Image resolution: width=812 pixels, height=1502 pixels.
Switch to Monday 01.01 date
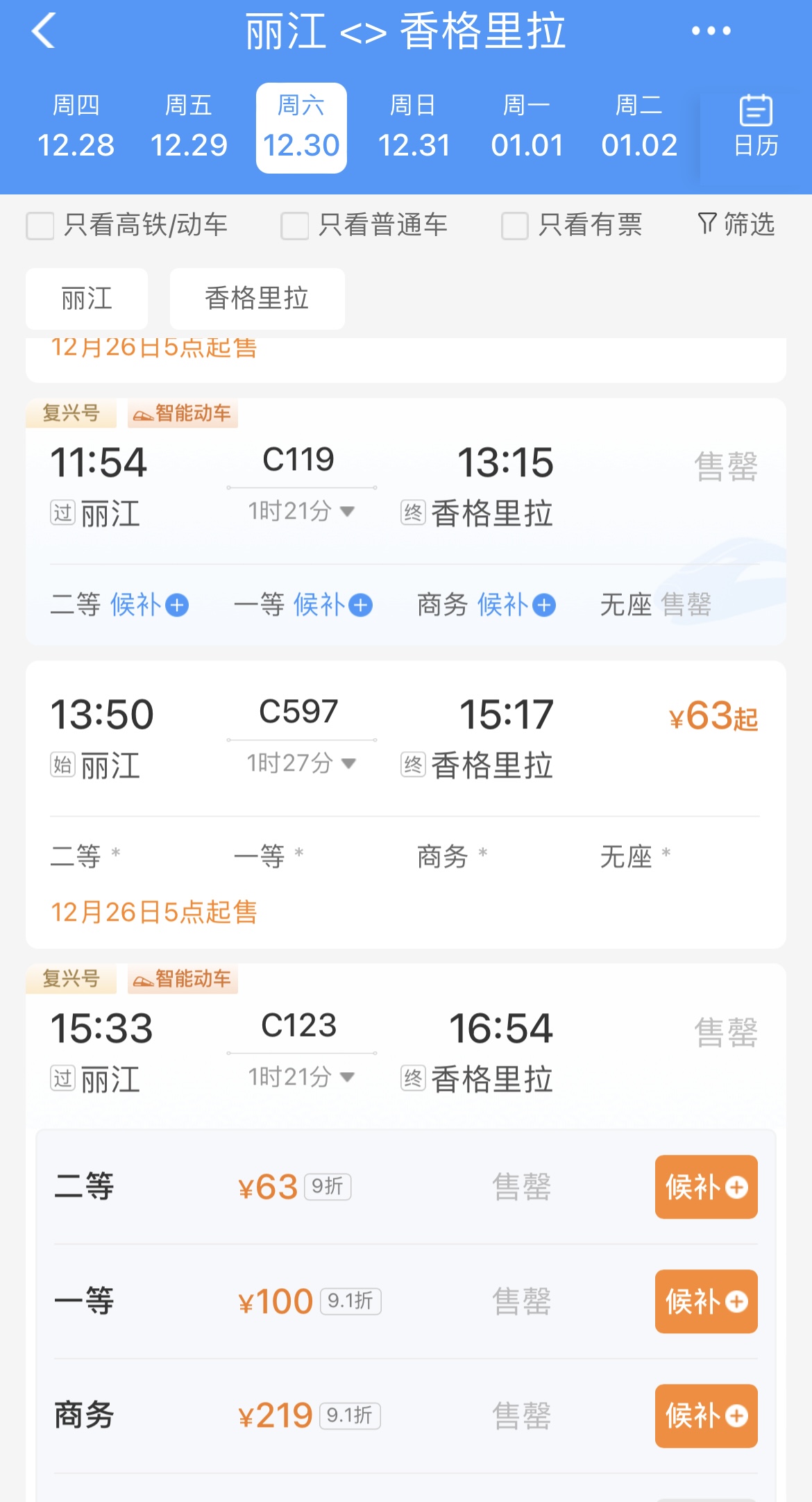point(527,128)
